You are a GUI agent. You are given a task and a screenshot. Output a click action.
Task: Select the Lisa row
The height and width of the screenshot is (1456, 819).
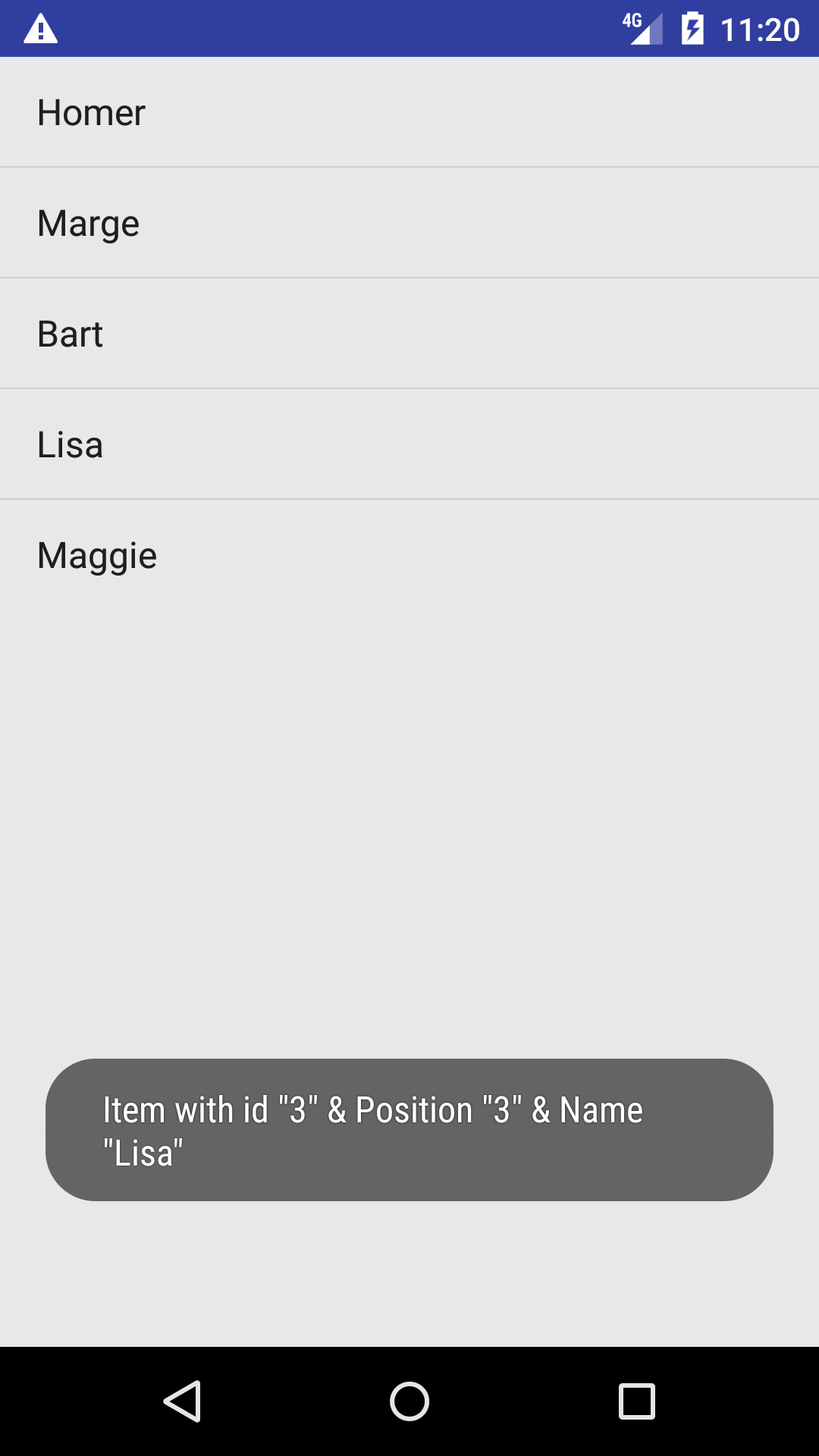point(409,444)
